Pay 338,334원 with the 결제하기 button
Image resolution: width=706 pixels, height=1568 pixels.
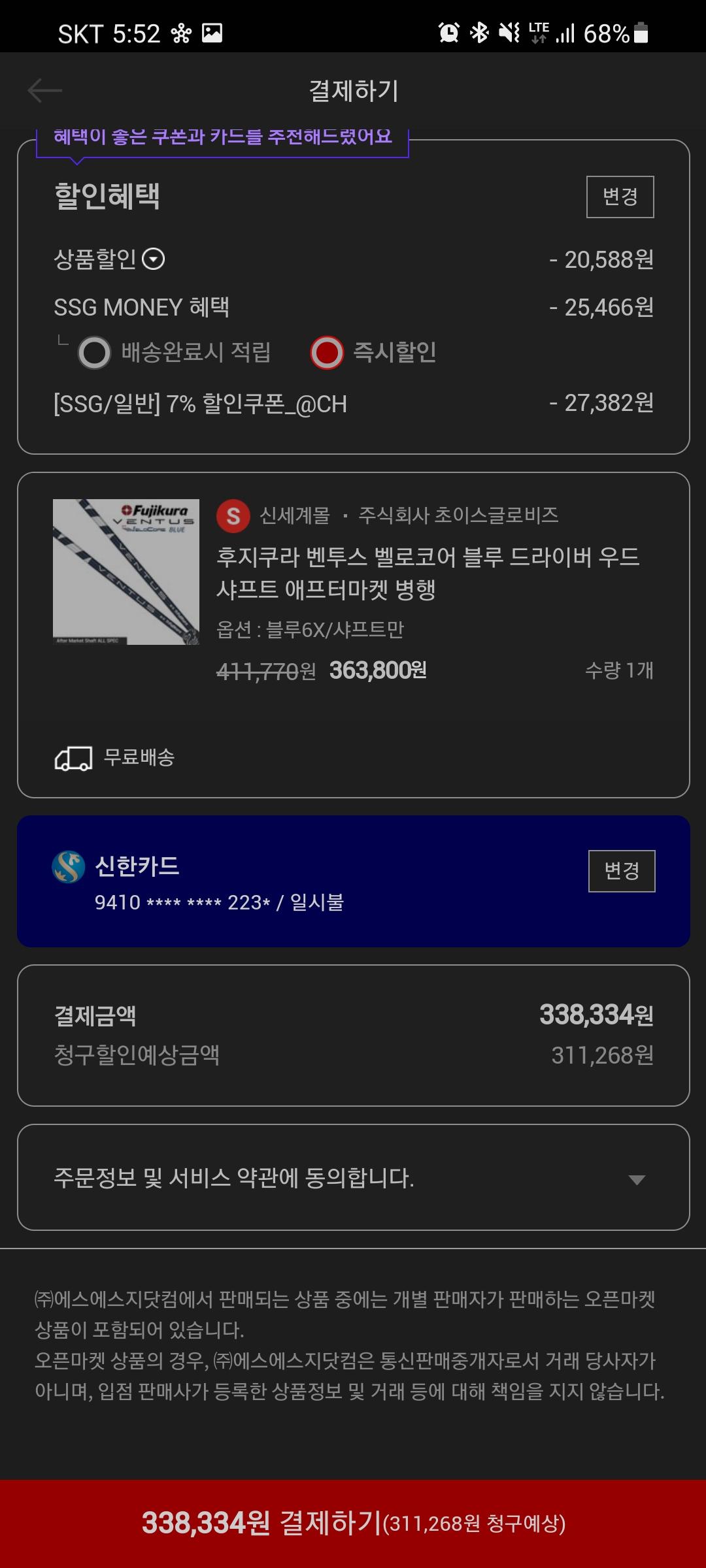tap(353, 1523)
